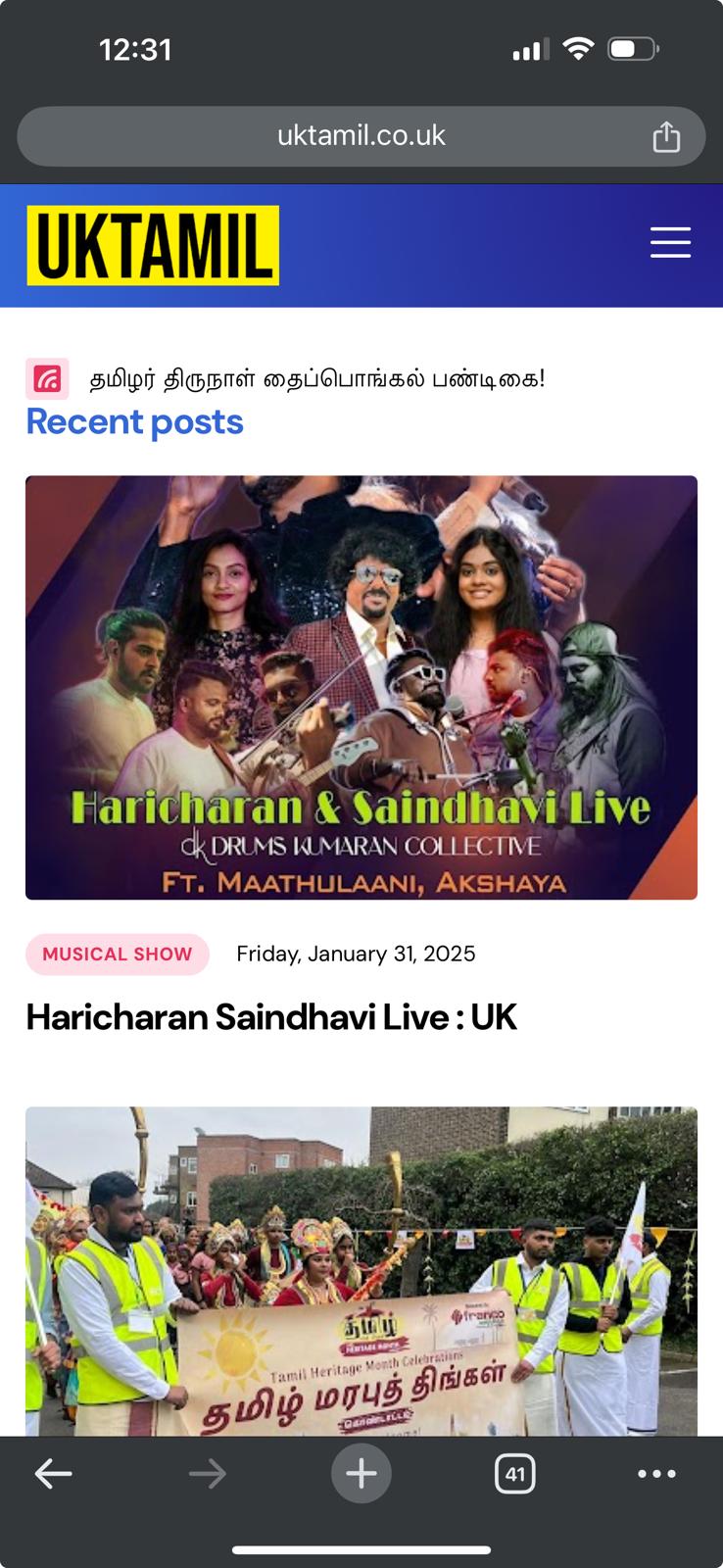Image resolution: width=723 pixels, height=1568 pixels.
Task: Open the Tamil Heritage Month parade post
Action: point(361,1271)
